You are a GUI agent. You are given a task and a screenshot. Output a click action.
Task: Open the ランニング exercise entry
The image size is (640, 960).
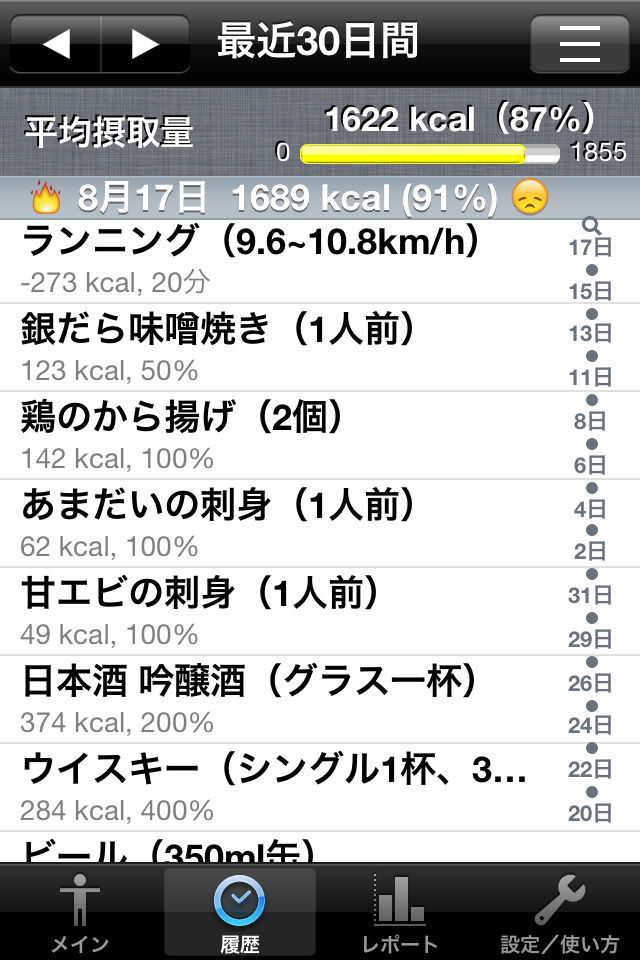coord(280,258)
